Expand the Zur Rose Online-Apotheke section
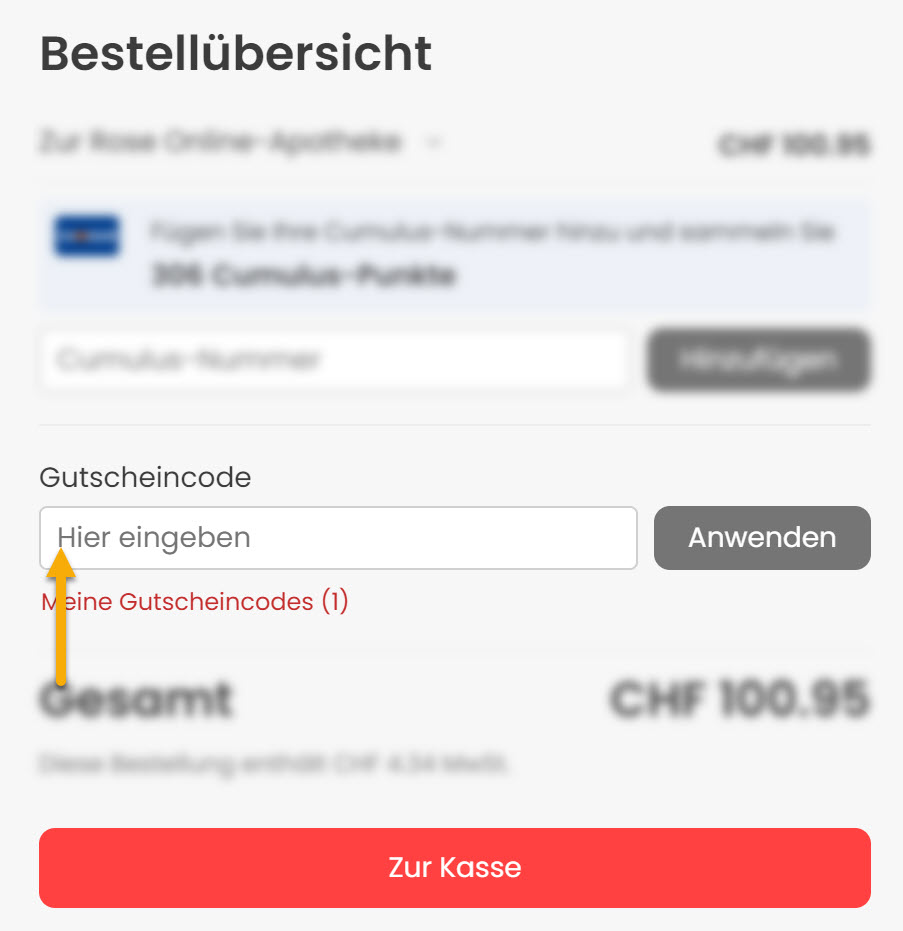 pos(433,143)
